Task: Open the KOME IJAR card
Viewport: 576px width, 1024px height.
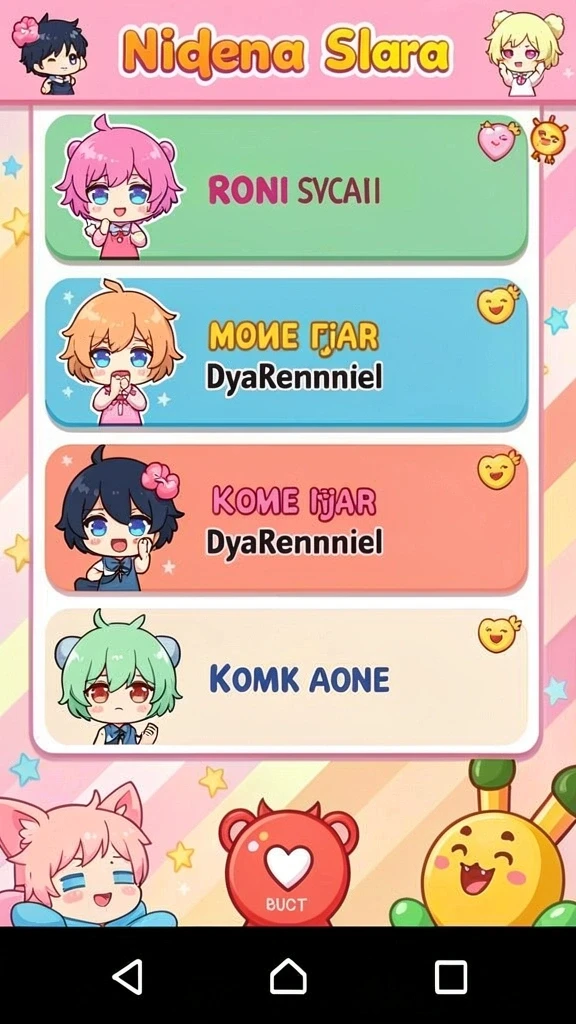Action: point(286,519)
